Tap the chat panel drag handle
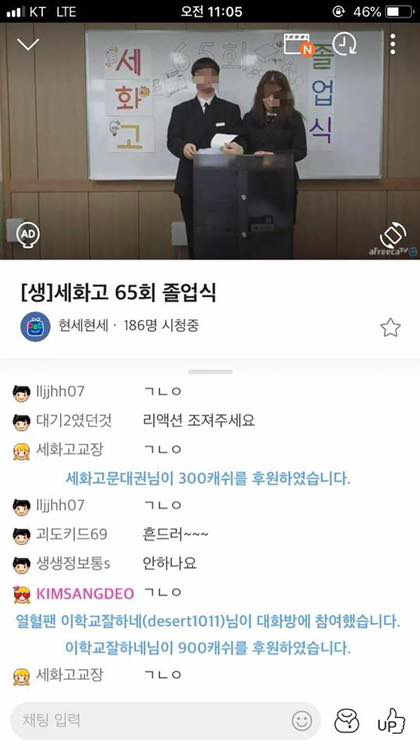Image resolution: width=420 pixels, height=750 pixels. (x=210, y=372)
